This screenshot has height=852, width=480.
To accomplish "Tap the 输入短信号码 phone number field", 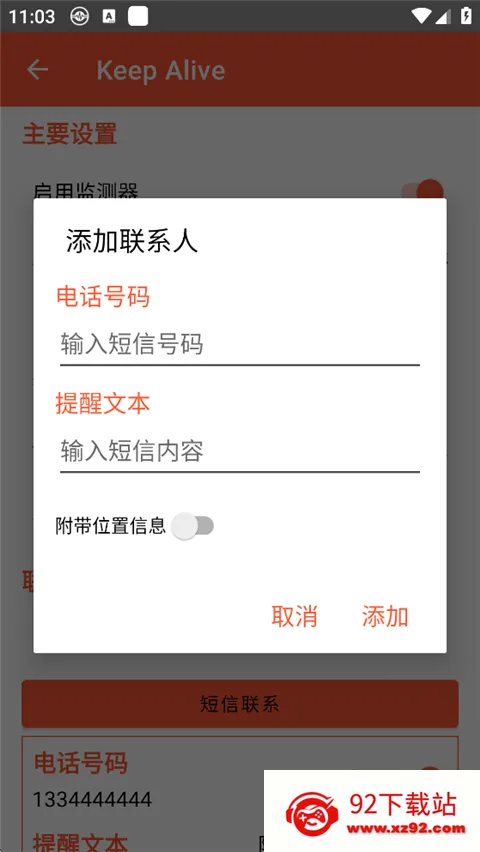I will (x=240, y=345).
